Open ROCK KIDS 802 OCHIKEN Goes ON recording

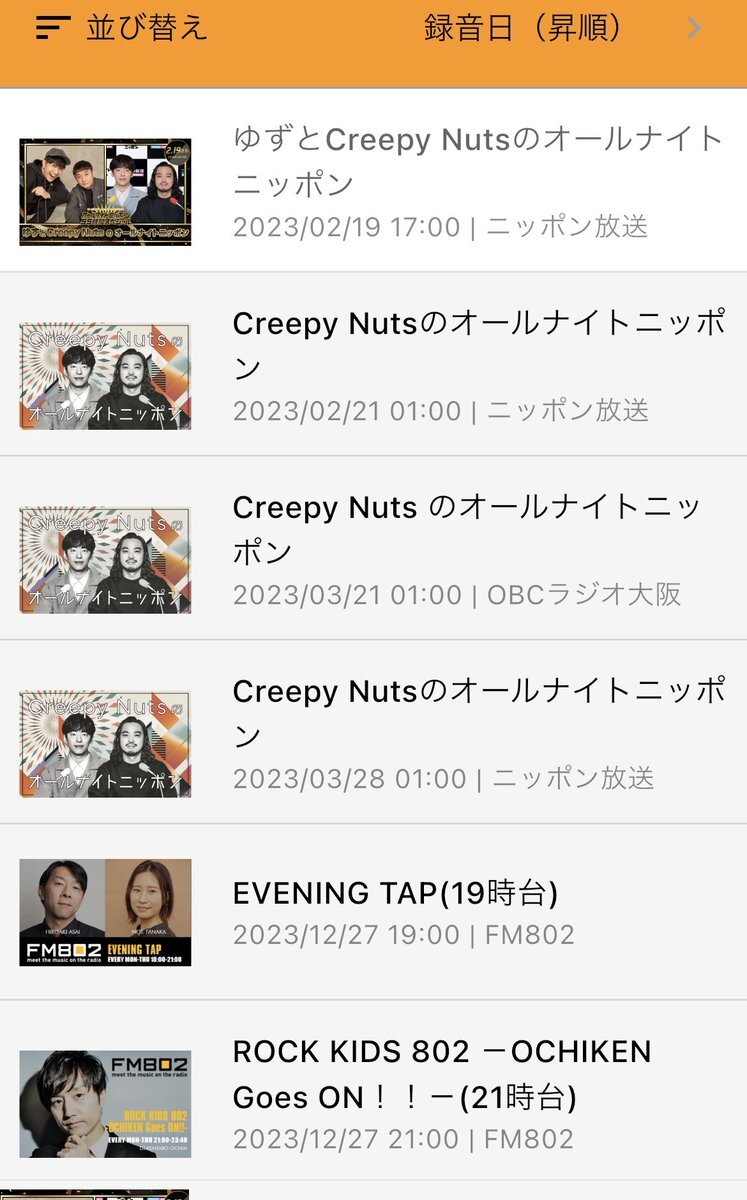point(373,1090)
